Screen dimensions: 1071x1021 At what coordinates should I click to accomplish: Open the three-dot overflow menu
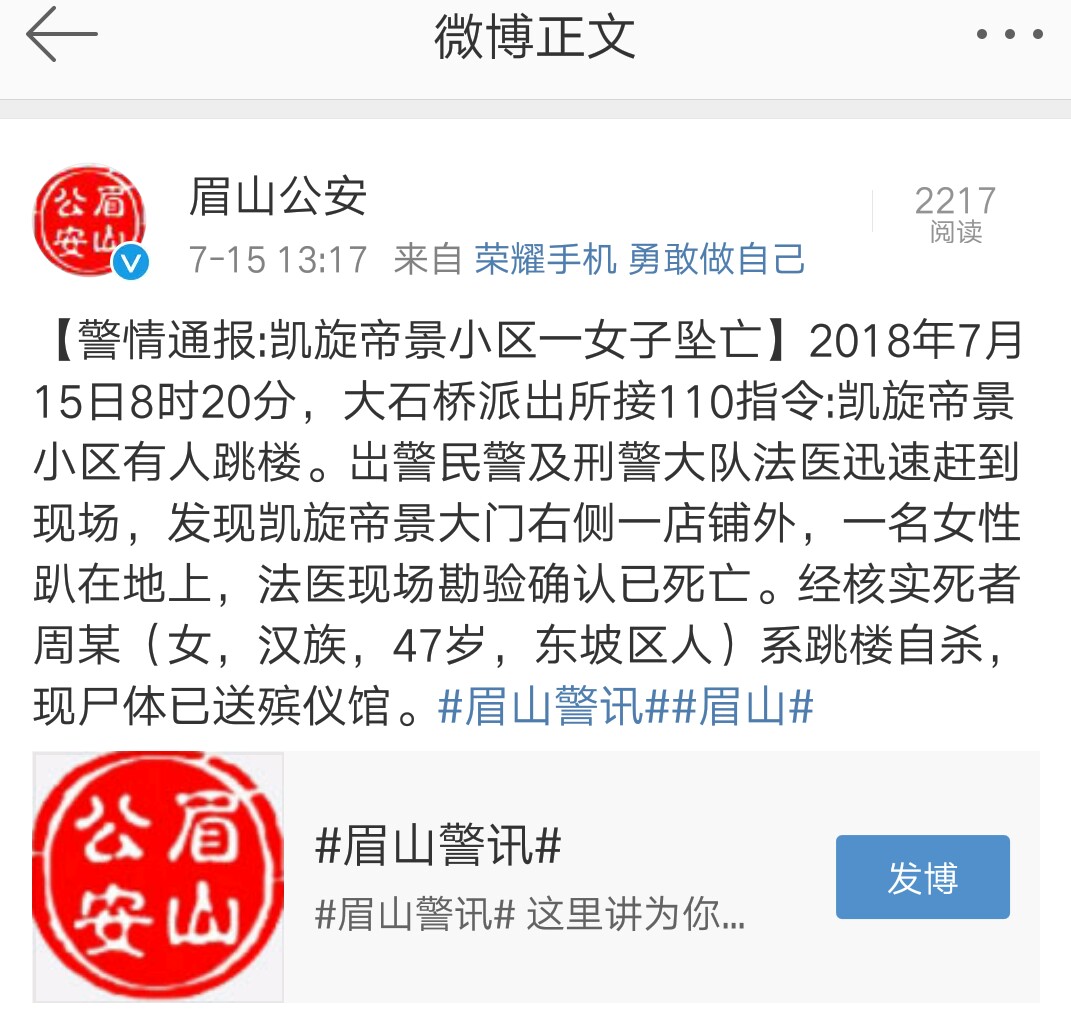pyautogui.click(x=1009, y=35)
